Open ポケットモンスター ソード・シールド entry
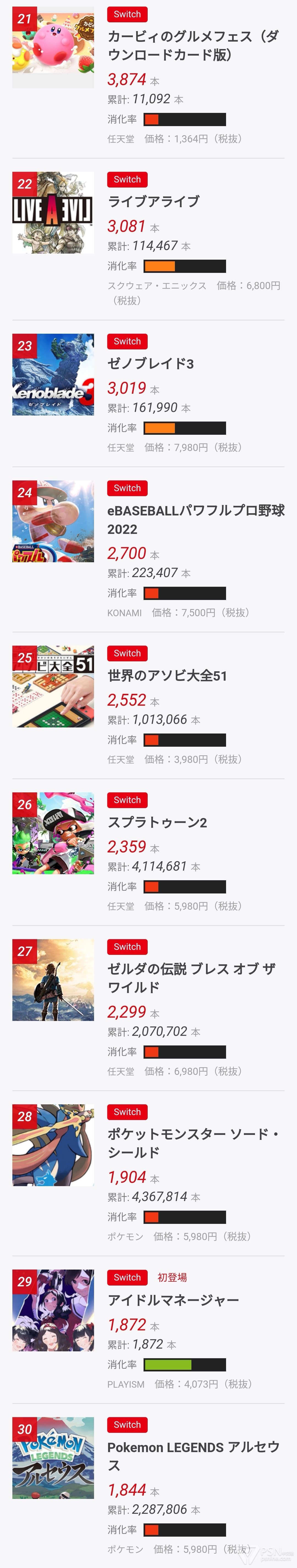The height and width of the screenshot is (1568, 297). click(x=193, y=1143)
